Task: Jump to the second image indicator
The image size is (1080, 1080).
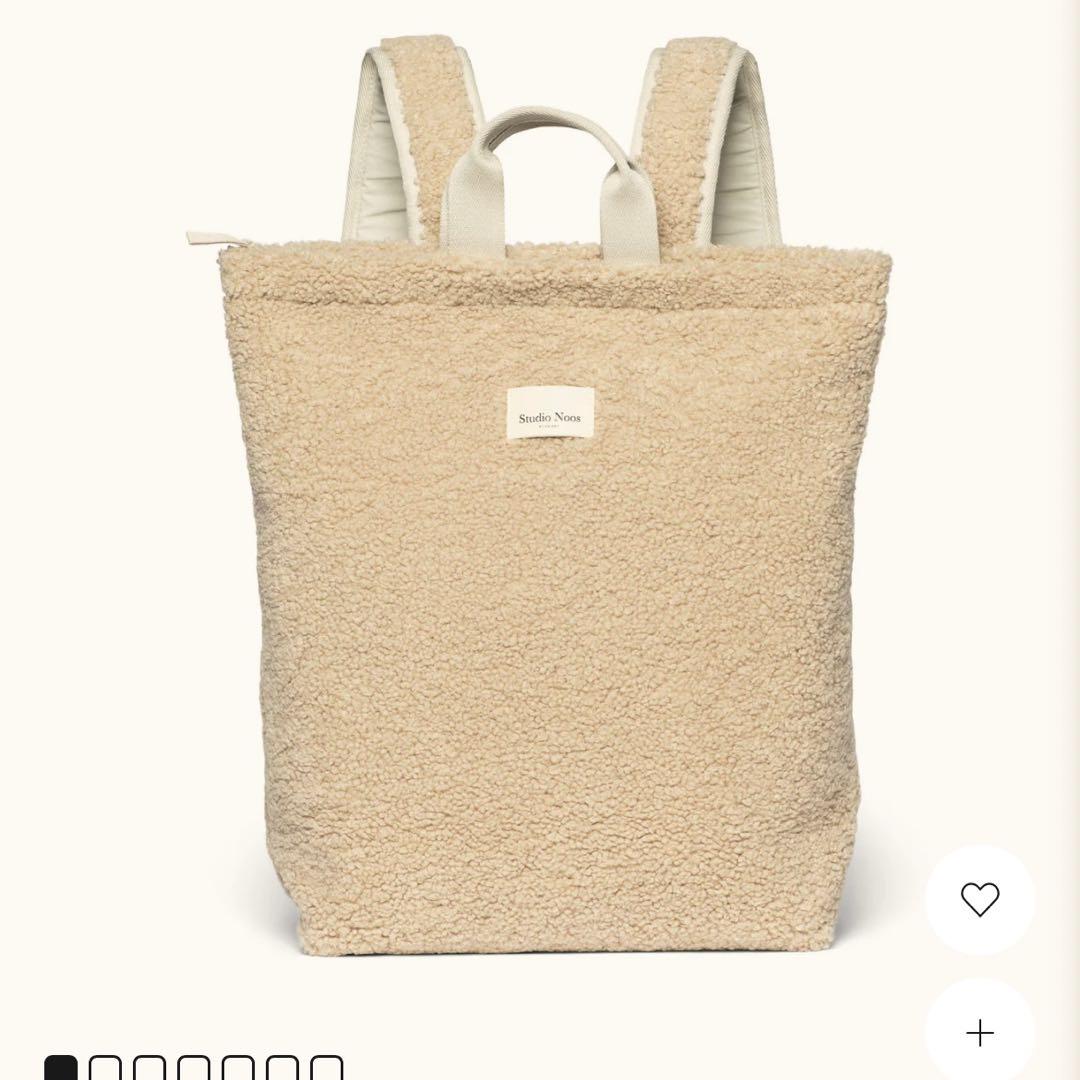Action: tap(105, 1068)
